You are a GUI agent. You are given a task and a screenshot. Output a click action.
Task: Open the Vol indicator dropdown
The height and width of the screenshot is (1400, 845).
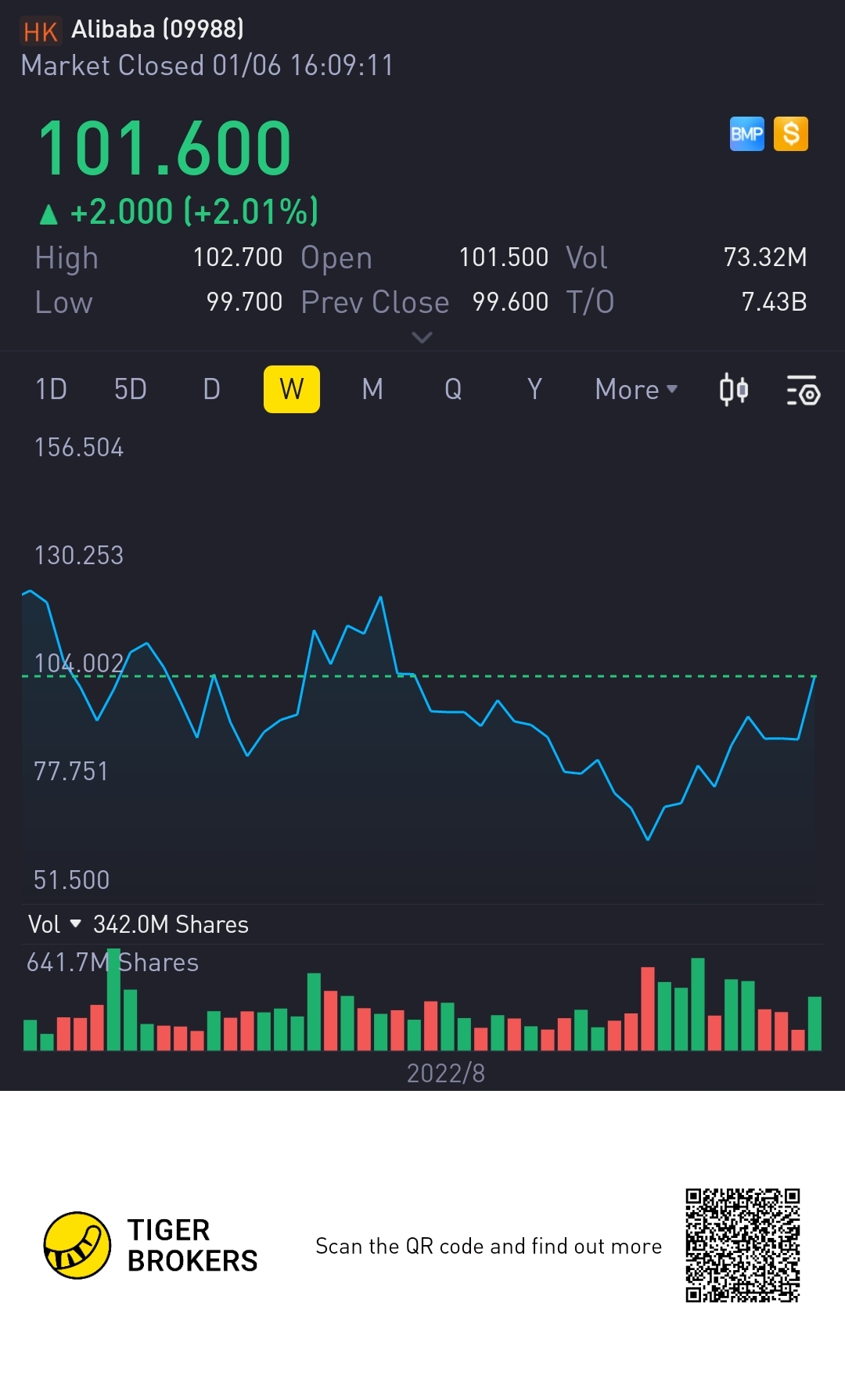pos(55,924)
